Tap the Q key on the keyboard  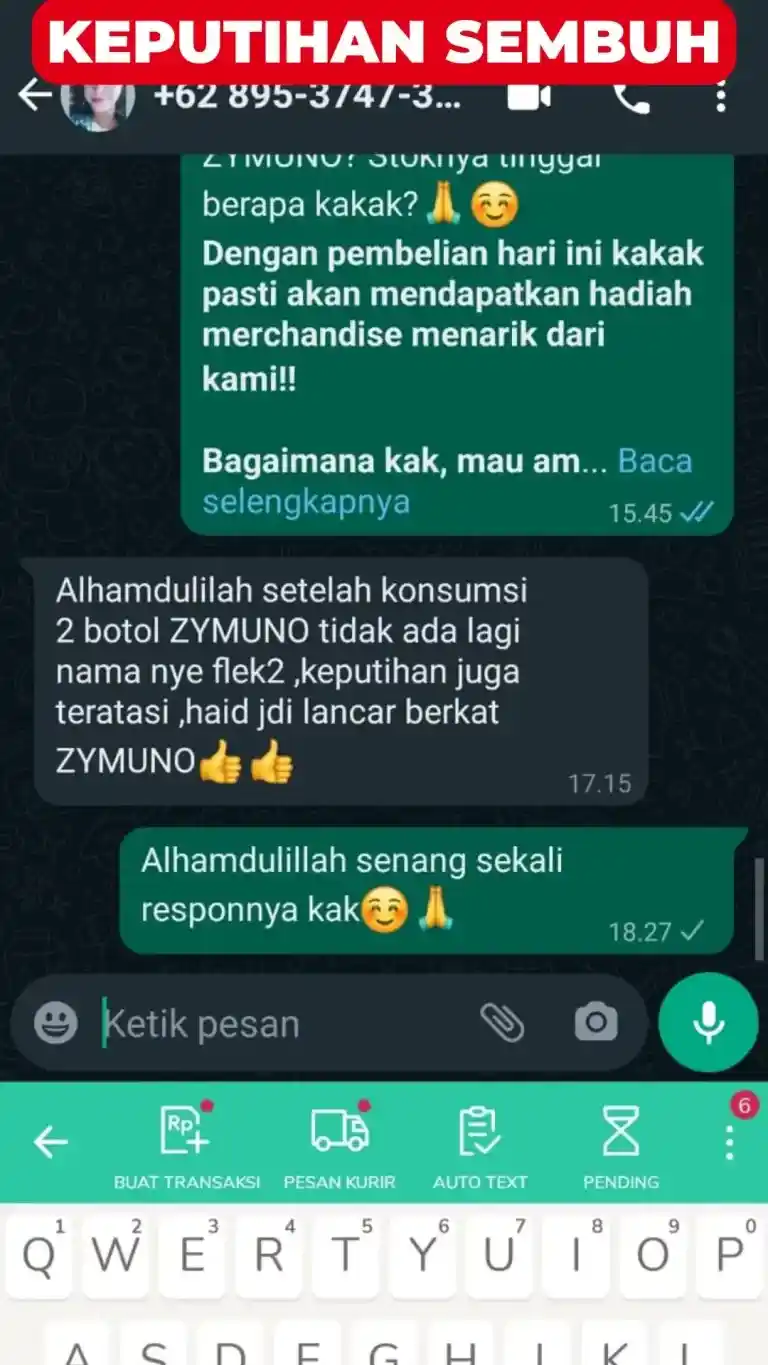[x=39, y=1255]
